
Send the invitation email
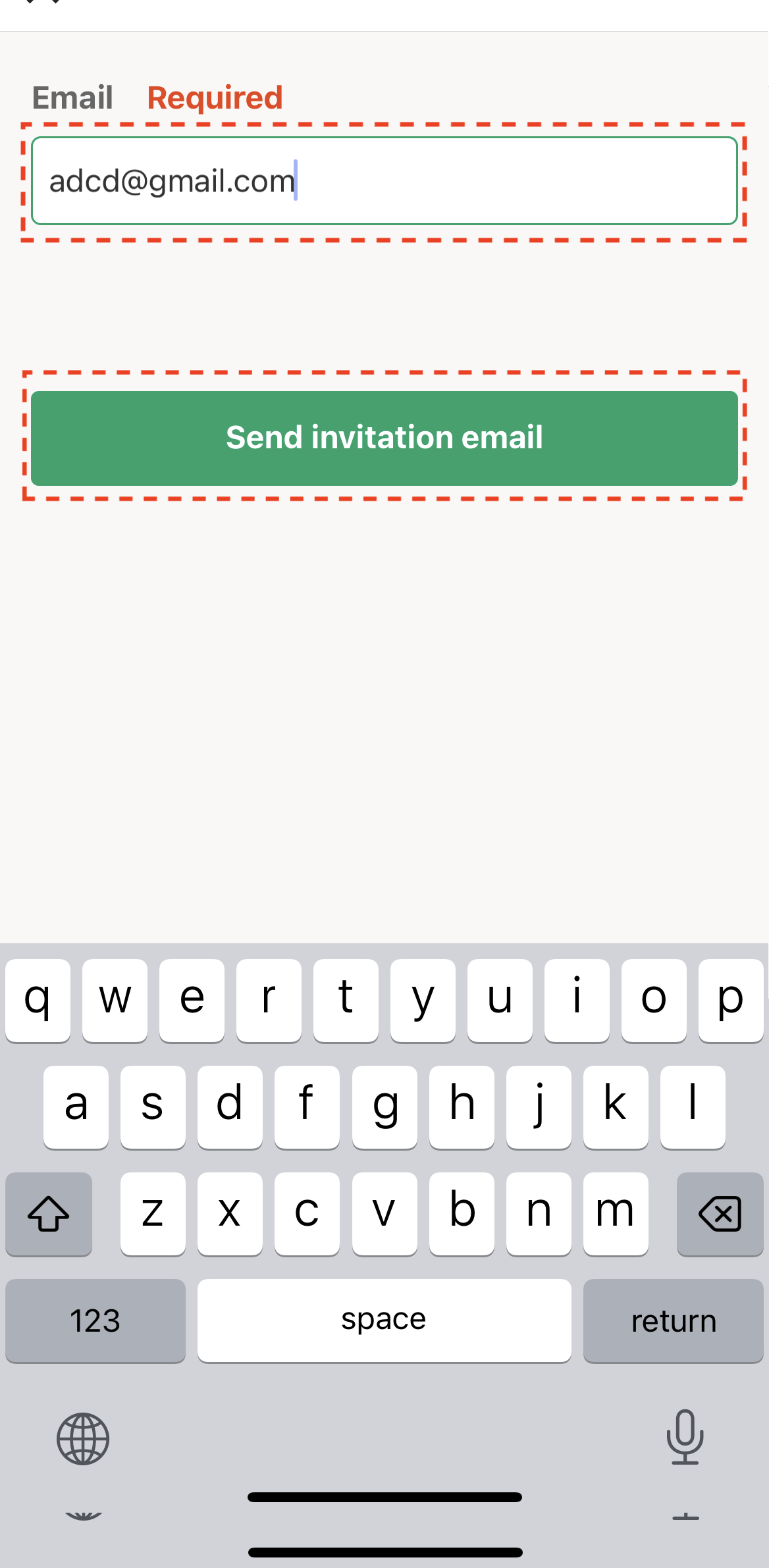point(385,438)
